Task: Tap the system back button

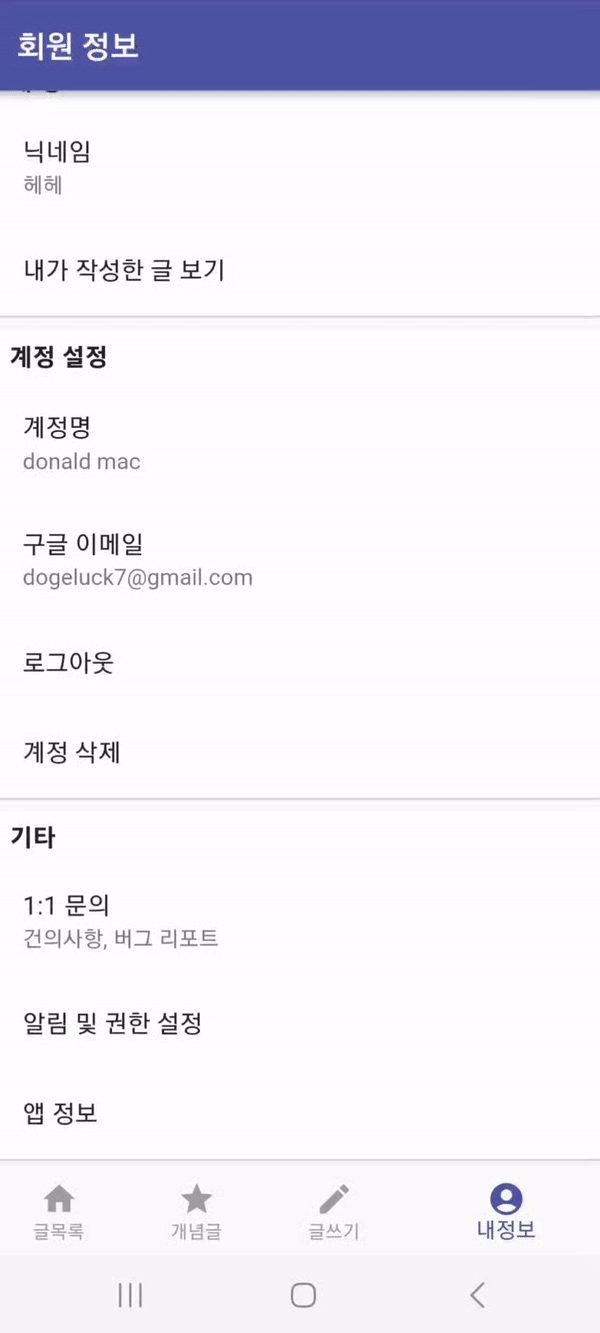Action: (x=477, y=1296)
